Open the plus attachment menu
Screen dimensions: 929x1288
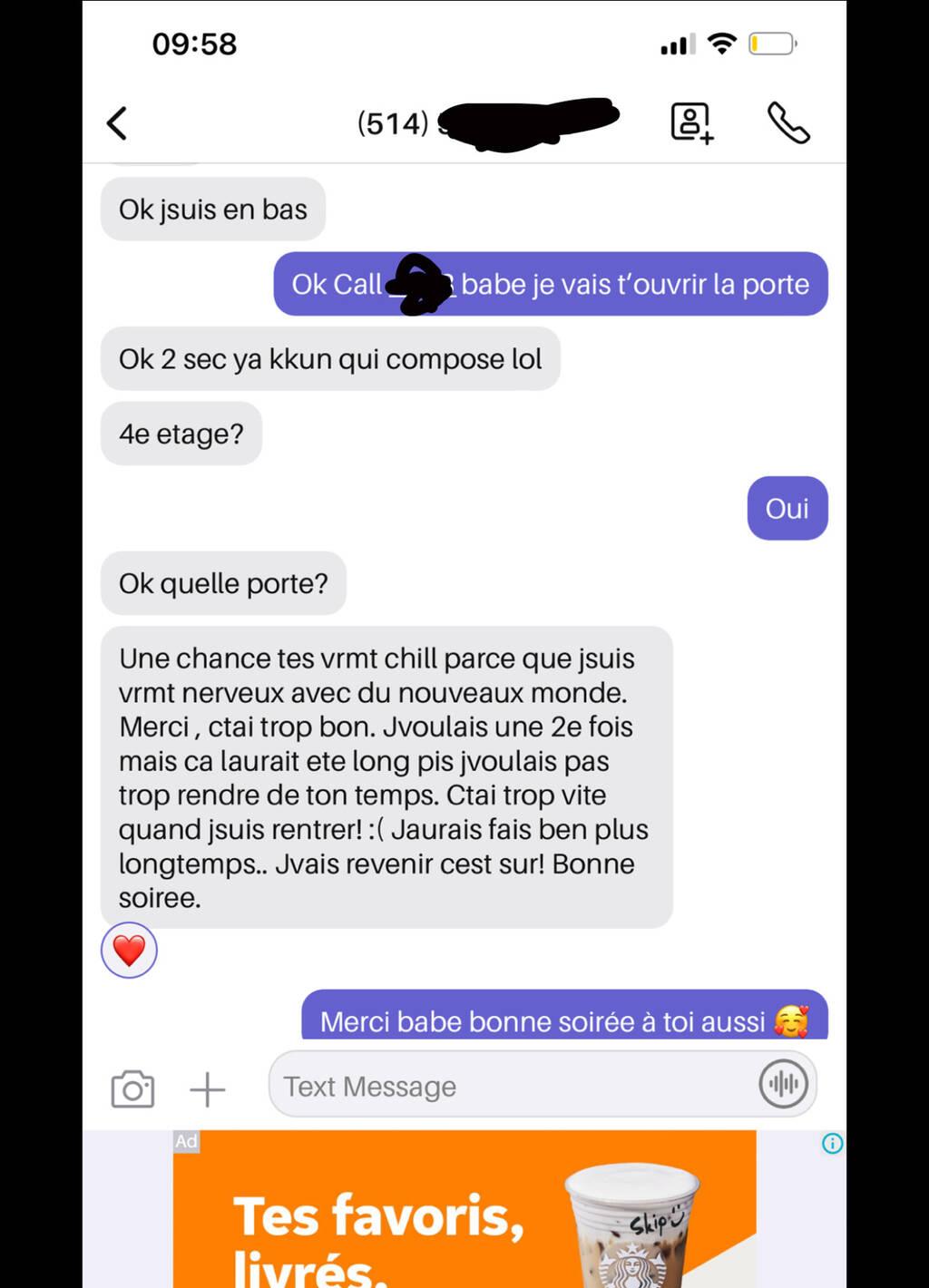pos(207,1088)
